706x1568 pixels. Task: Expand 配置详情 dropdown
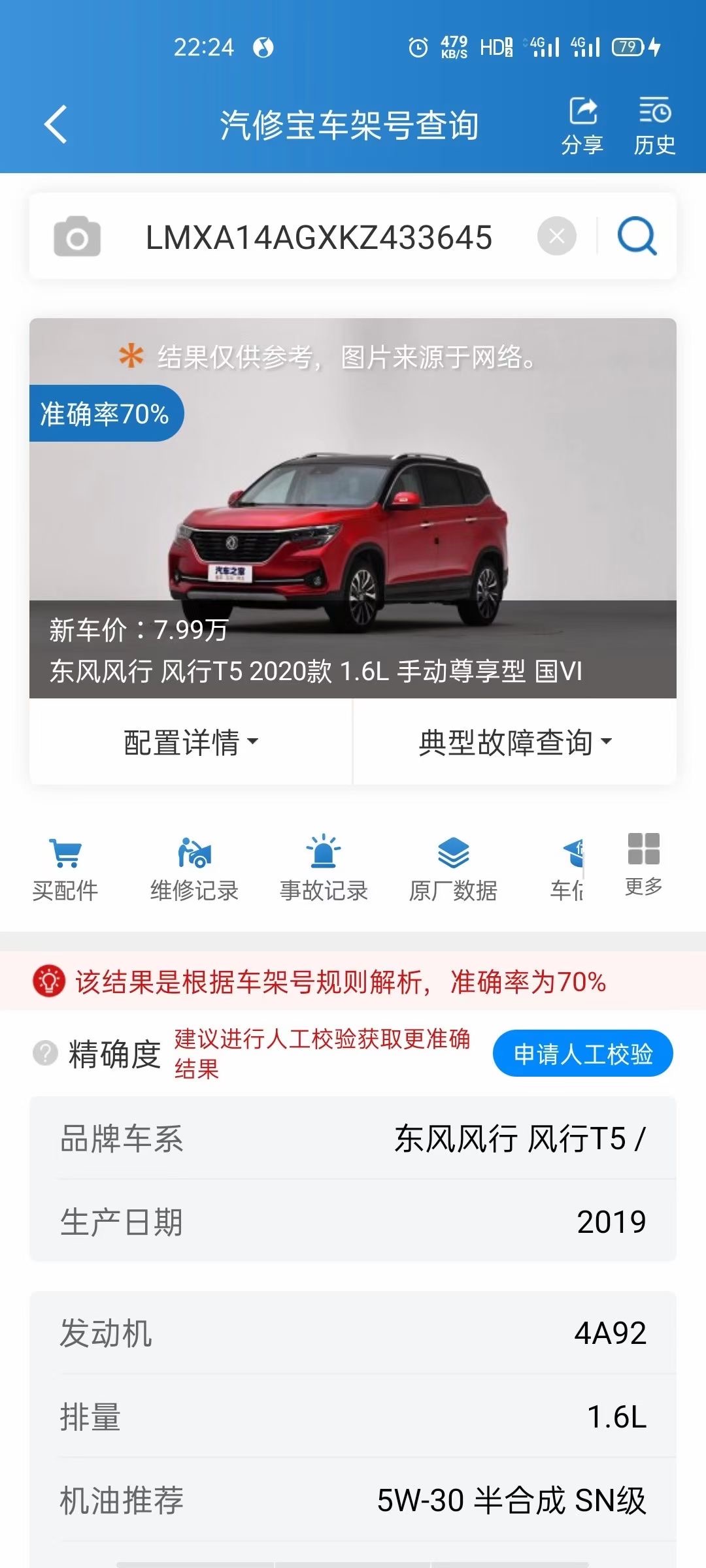pyautogui.click(x=191, y=742)
